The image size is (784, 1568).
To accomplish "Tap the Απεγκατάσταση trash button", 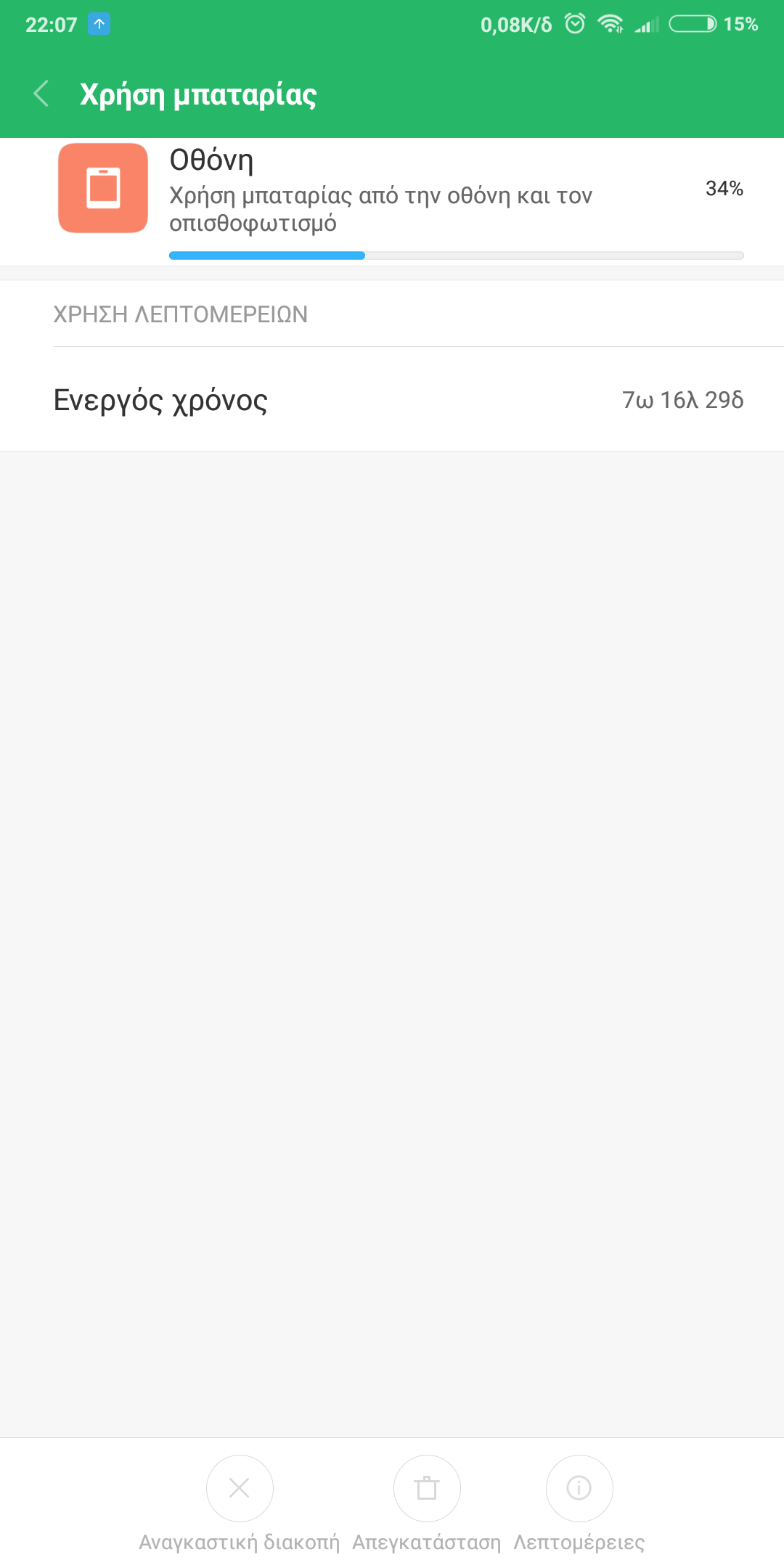I will [427, 1489].
